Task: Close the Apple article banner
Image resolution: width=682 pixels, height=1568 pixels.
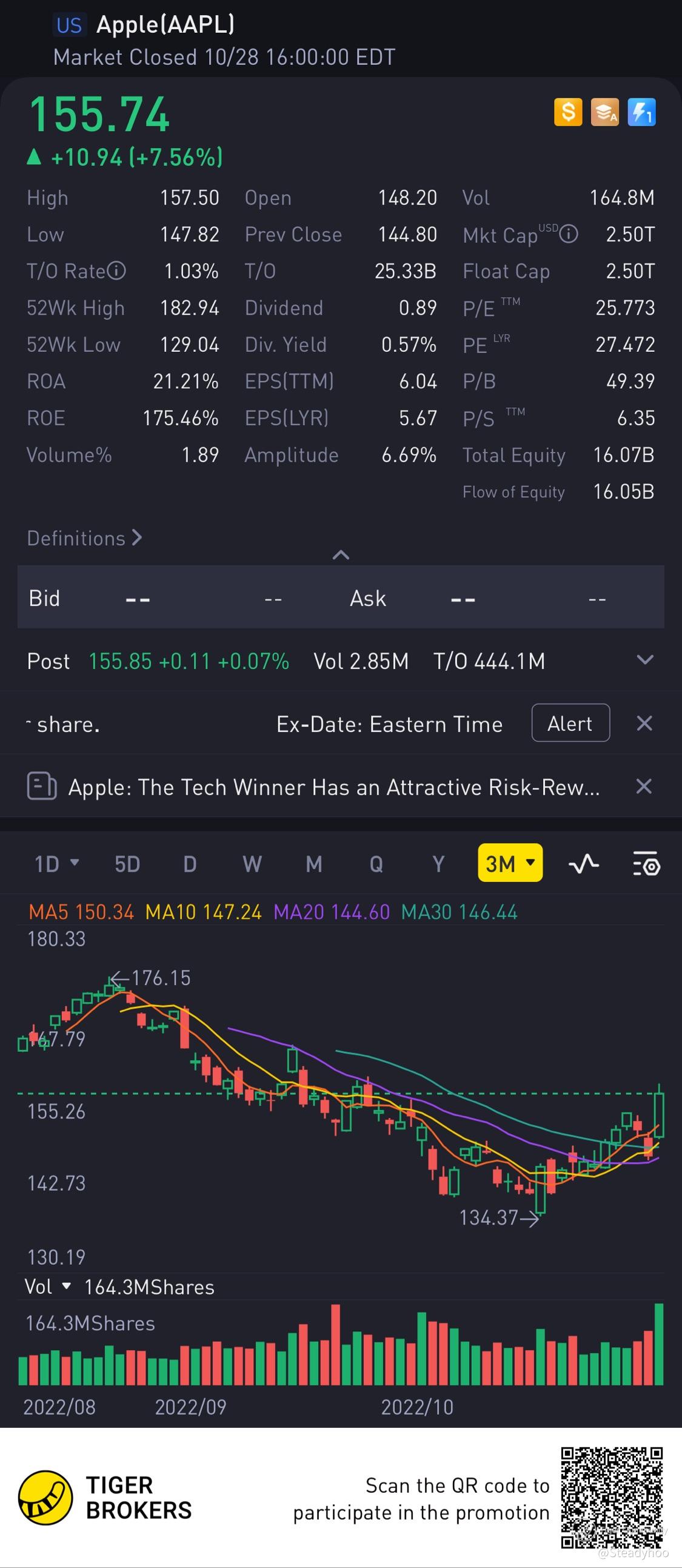Action: pos(644,787)
